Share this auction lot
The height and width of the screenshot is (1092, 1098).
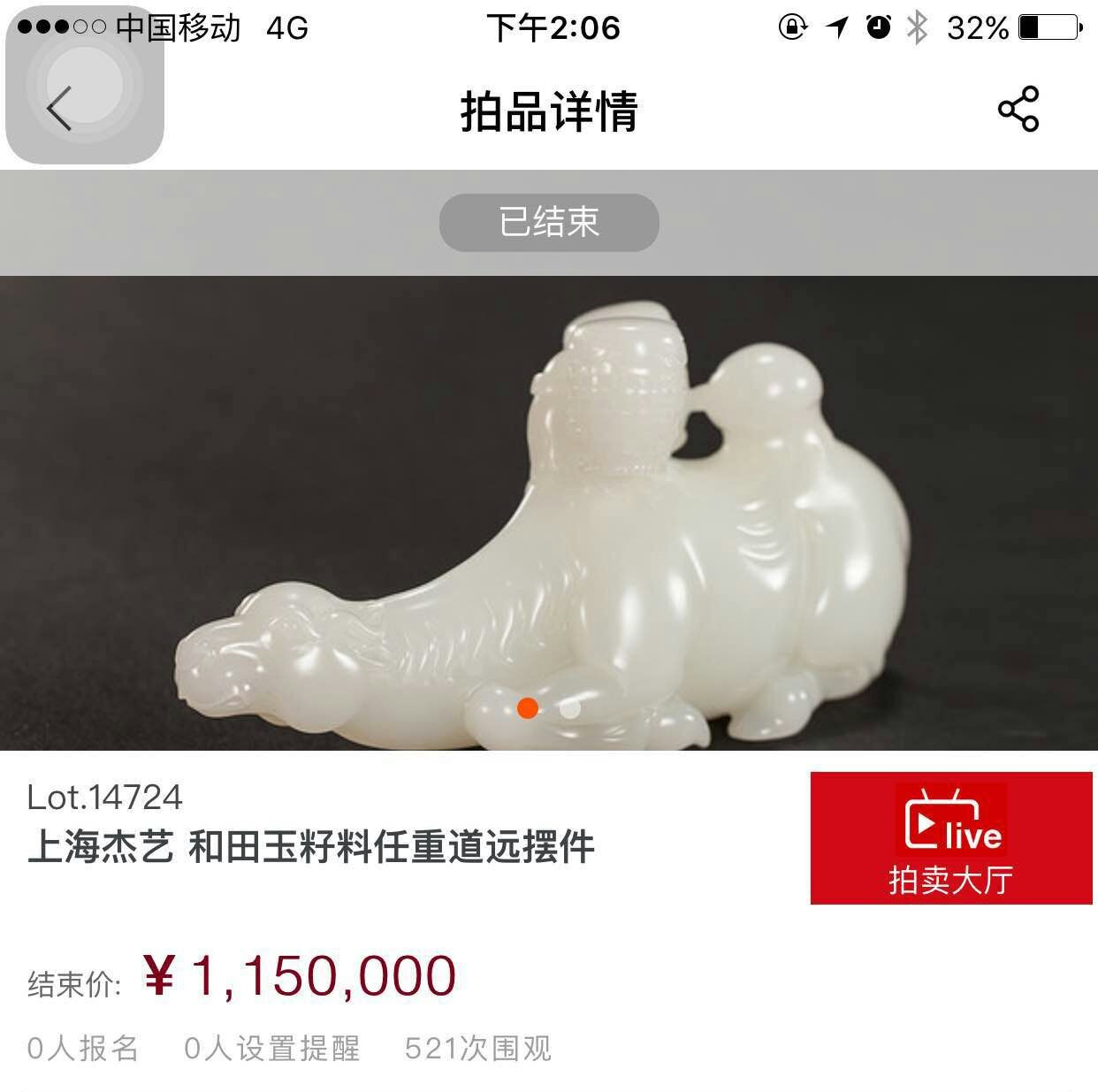(1018, 110)
